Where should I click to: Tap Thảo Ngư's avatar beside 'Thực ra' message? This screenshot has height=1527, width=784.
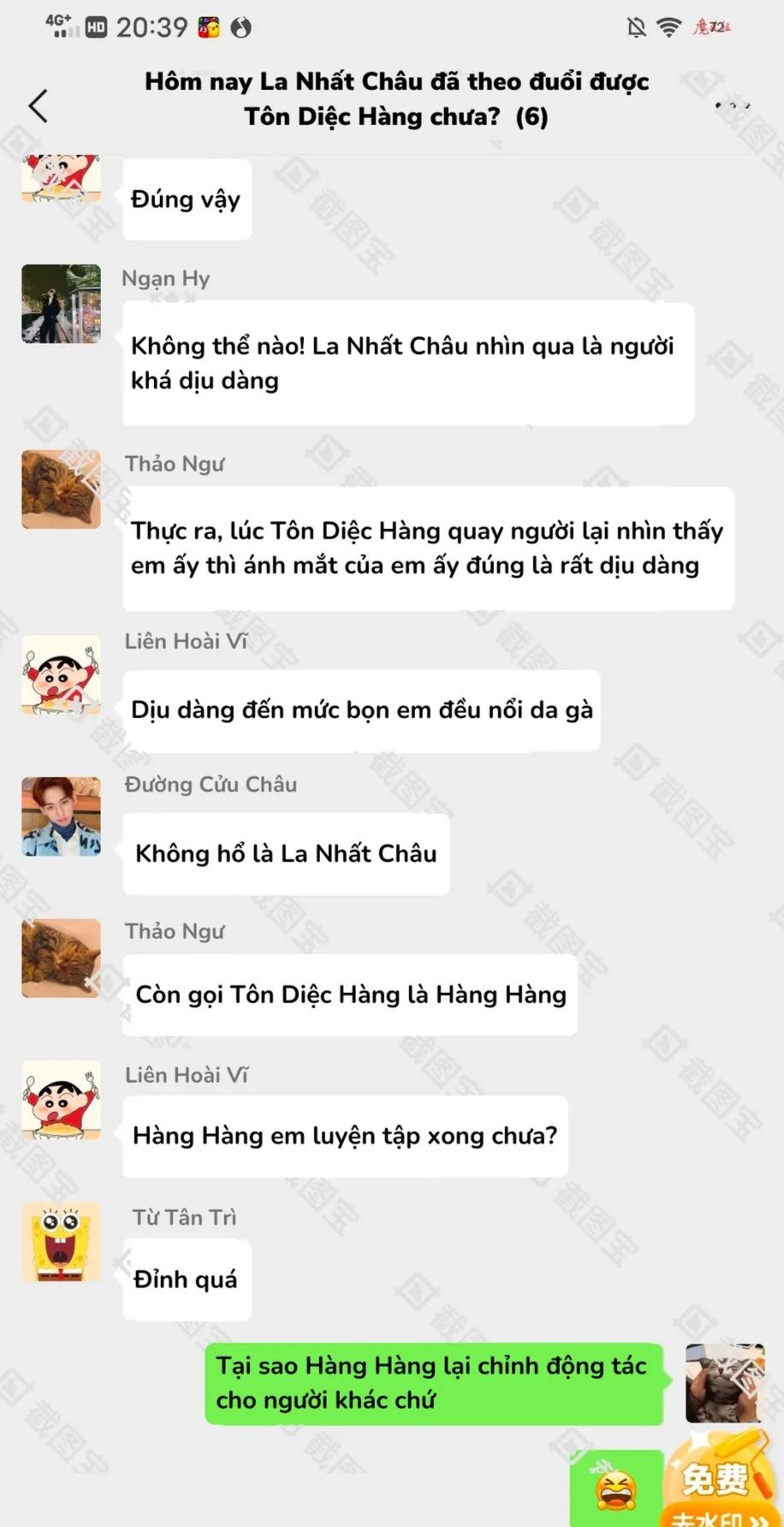click(61, 490)
